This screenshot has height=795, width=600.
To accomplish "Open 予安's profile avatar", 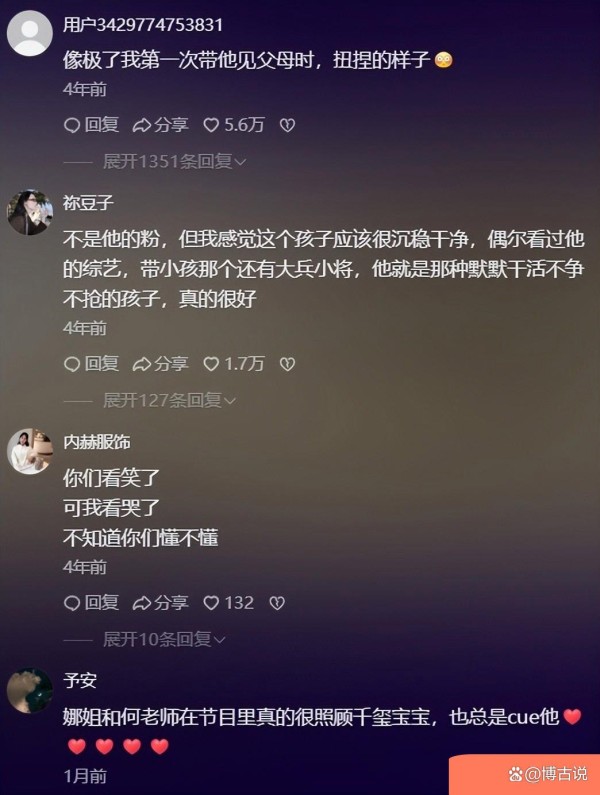I will 30,690.
